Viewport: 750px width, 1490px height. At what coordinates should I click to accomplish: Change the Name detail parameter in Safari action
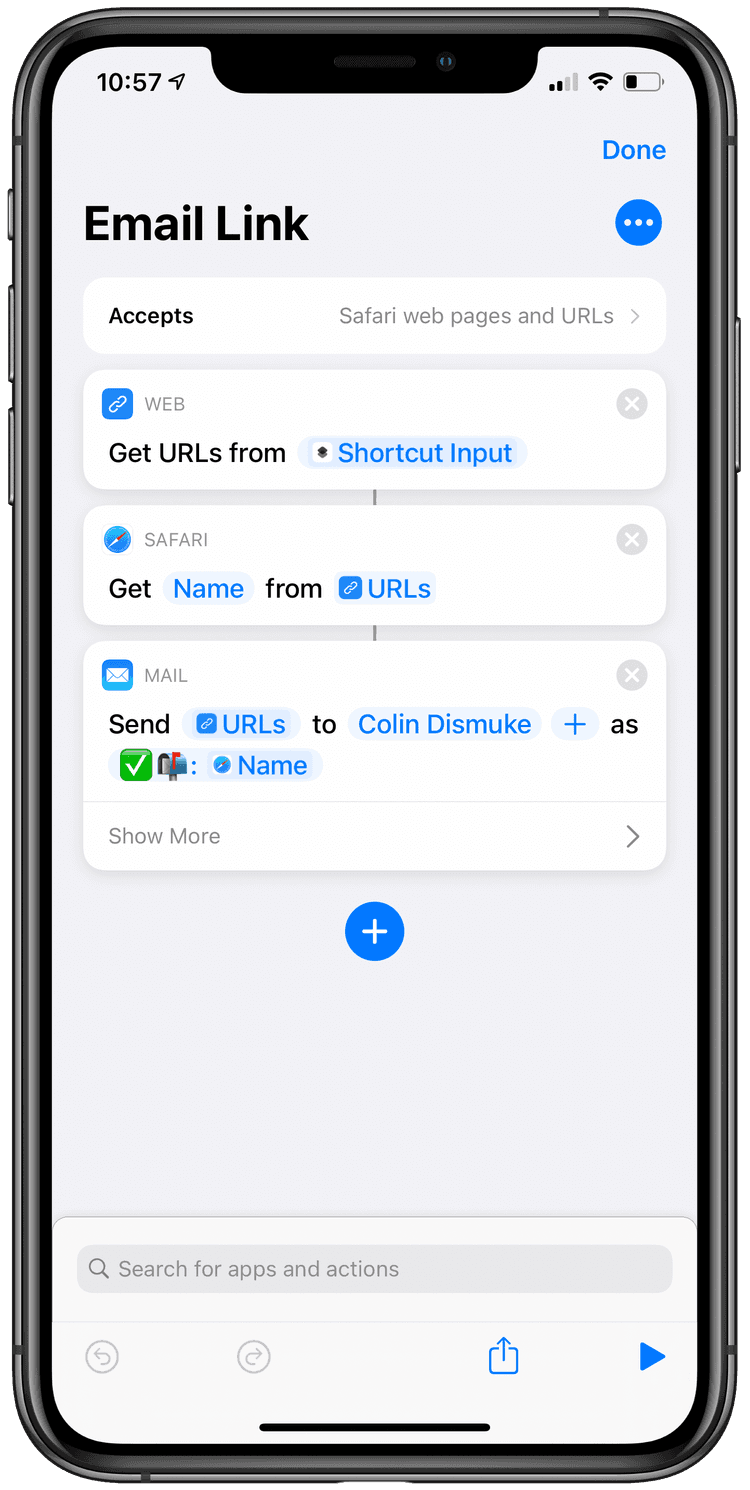(208, 589)
